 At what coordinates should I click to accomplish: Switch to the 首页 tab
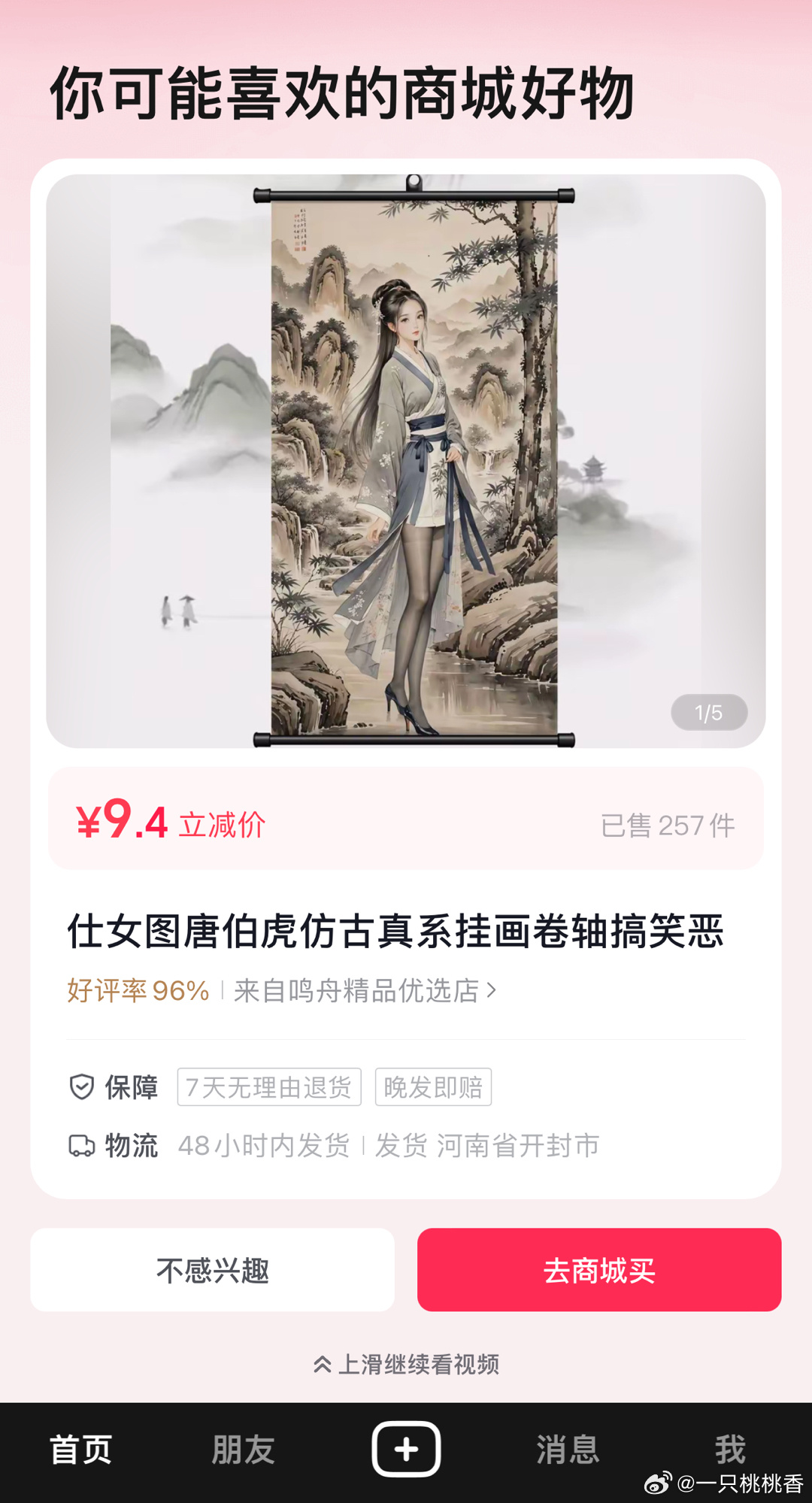point(80,1449)
